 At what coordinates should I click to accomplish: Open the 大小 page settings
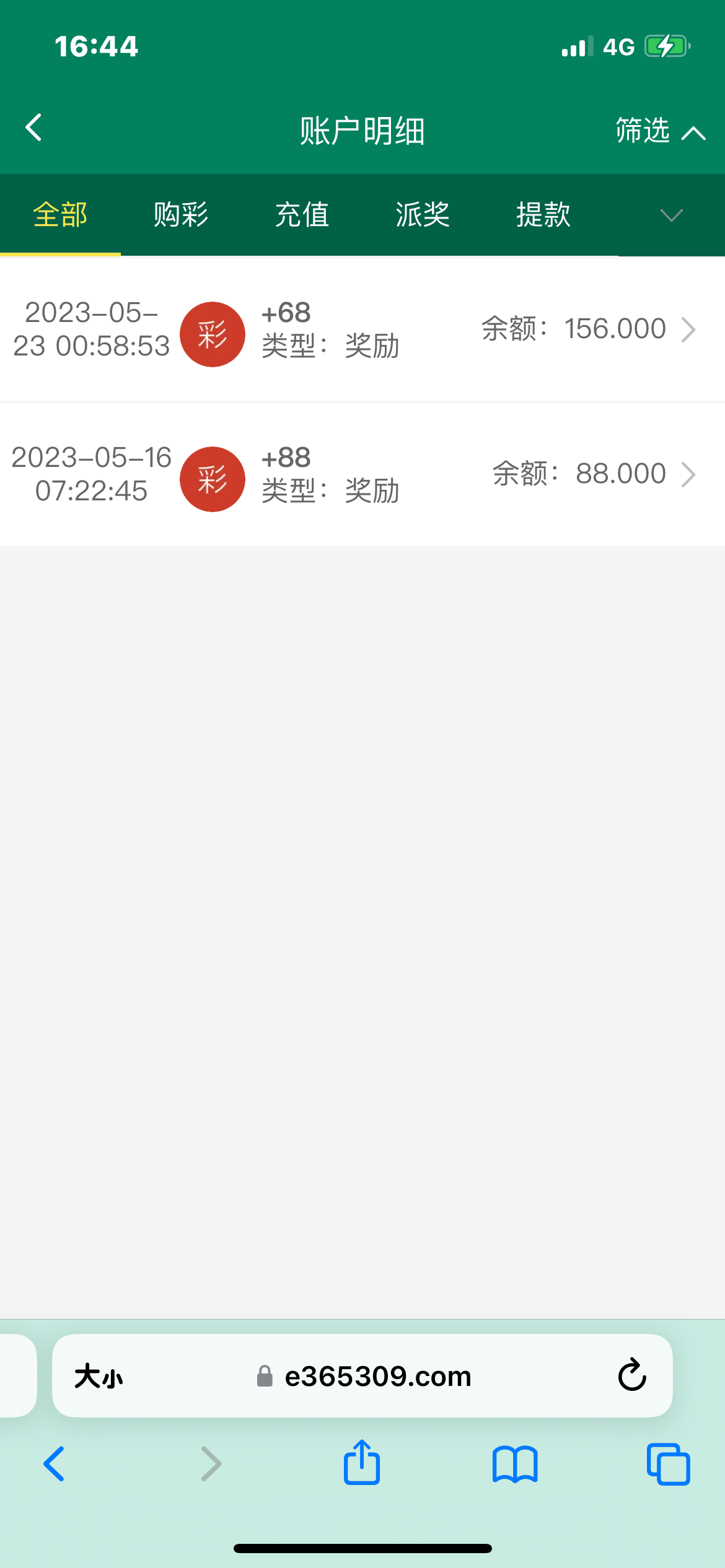99,1377
